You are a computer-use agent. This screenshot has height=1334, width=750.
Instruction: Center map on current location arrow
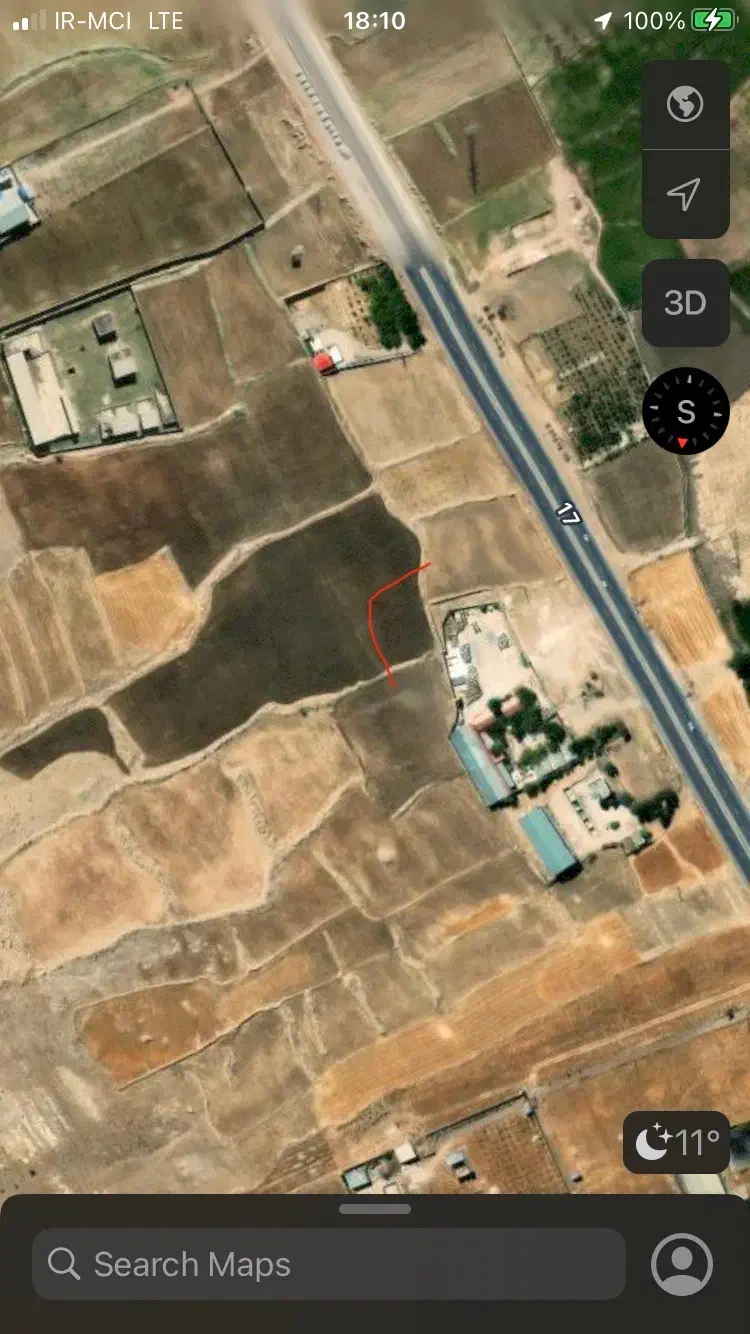coord(685,194)
